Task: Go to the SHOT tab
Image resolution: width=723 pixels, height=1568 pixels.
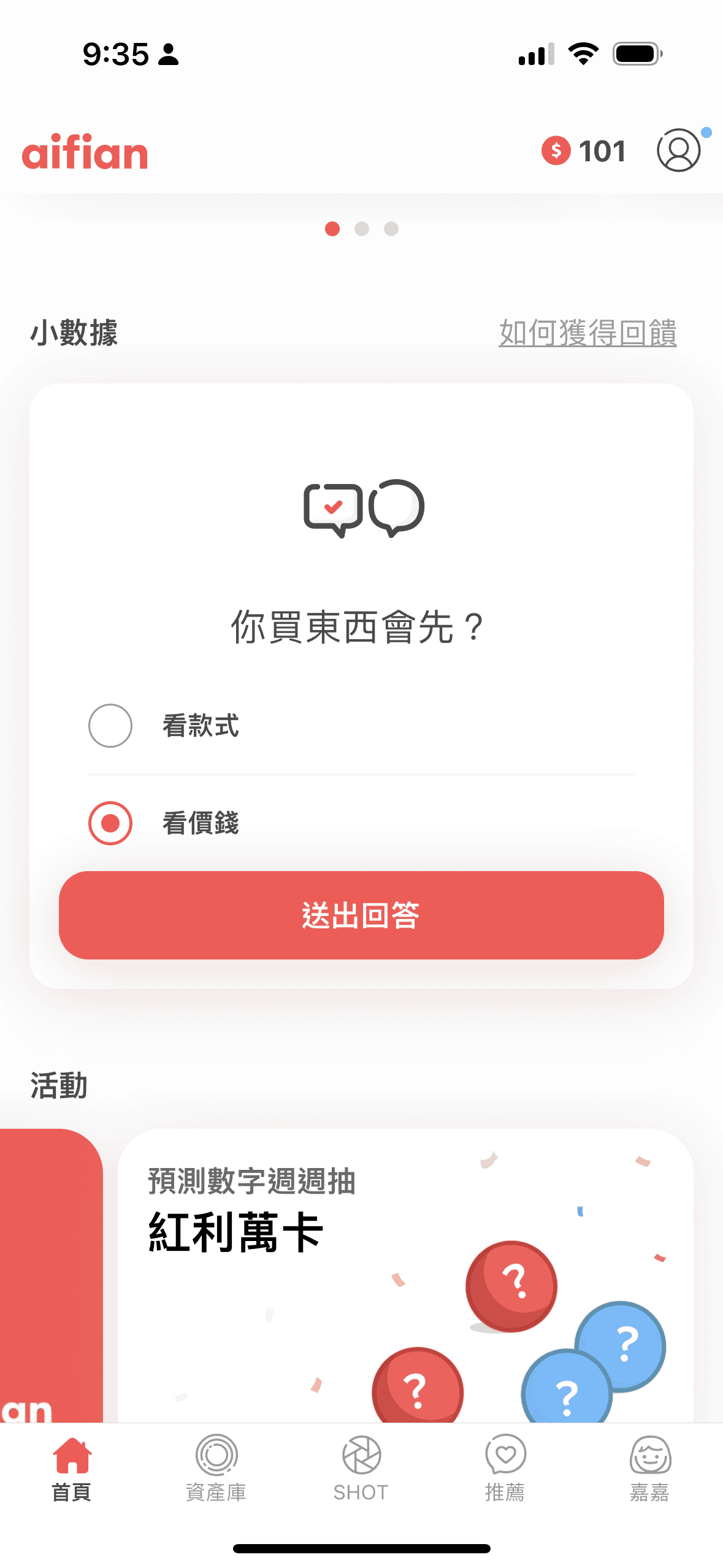Action: pyautogui.click(x=361, y=1467)
